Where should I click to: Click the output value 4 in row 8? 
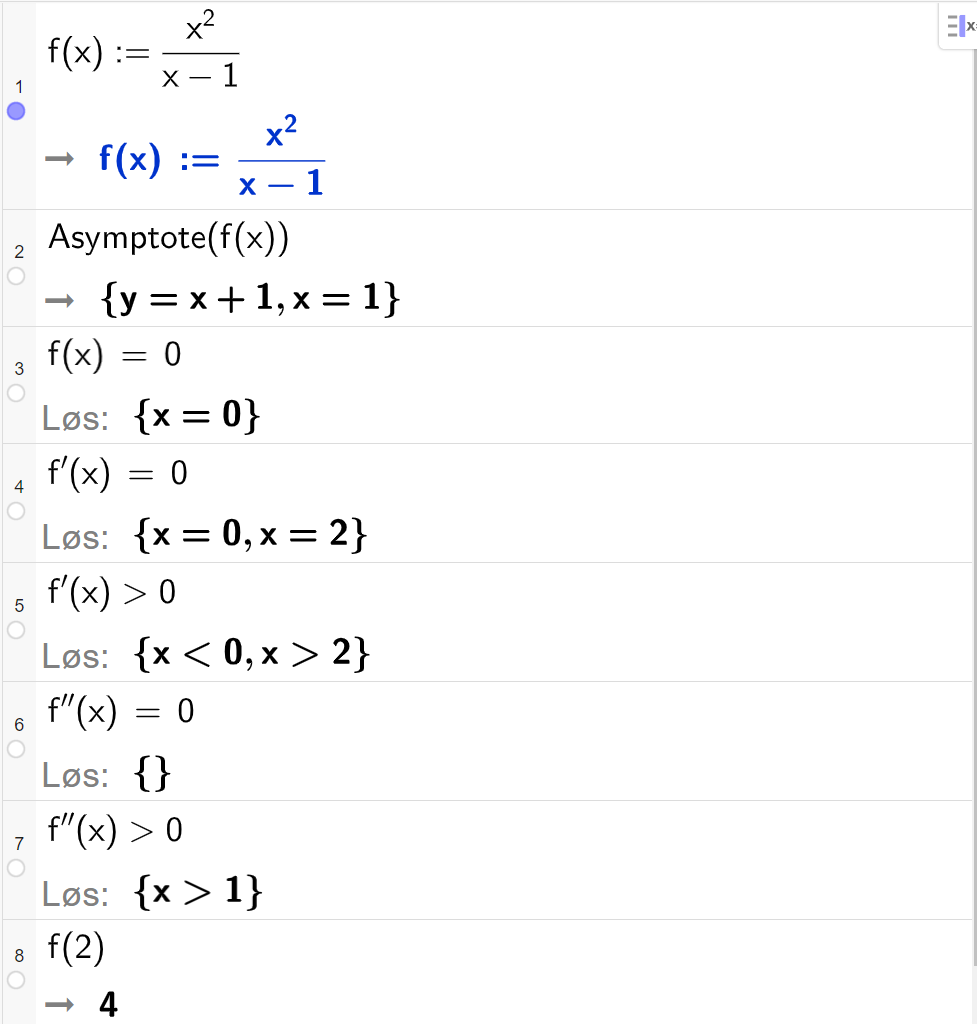click(x=110, y=1005)
